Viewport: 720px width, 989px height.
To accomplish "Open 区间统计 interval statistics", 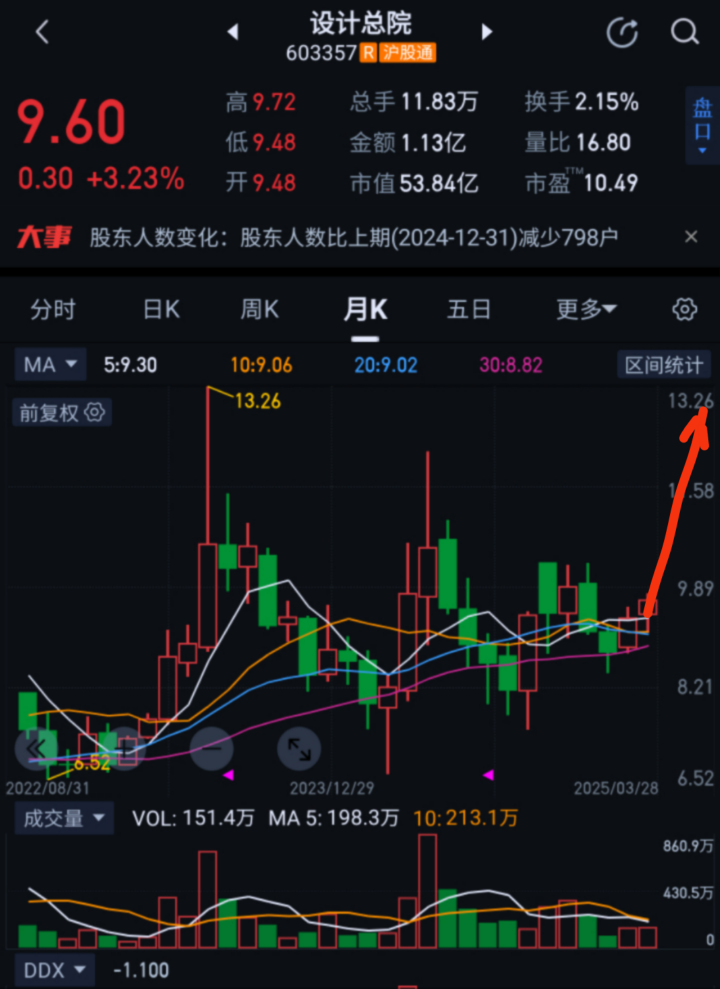I will (x=663, y=365).
